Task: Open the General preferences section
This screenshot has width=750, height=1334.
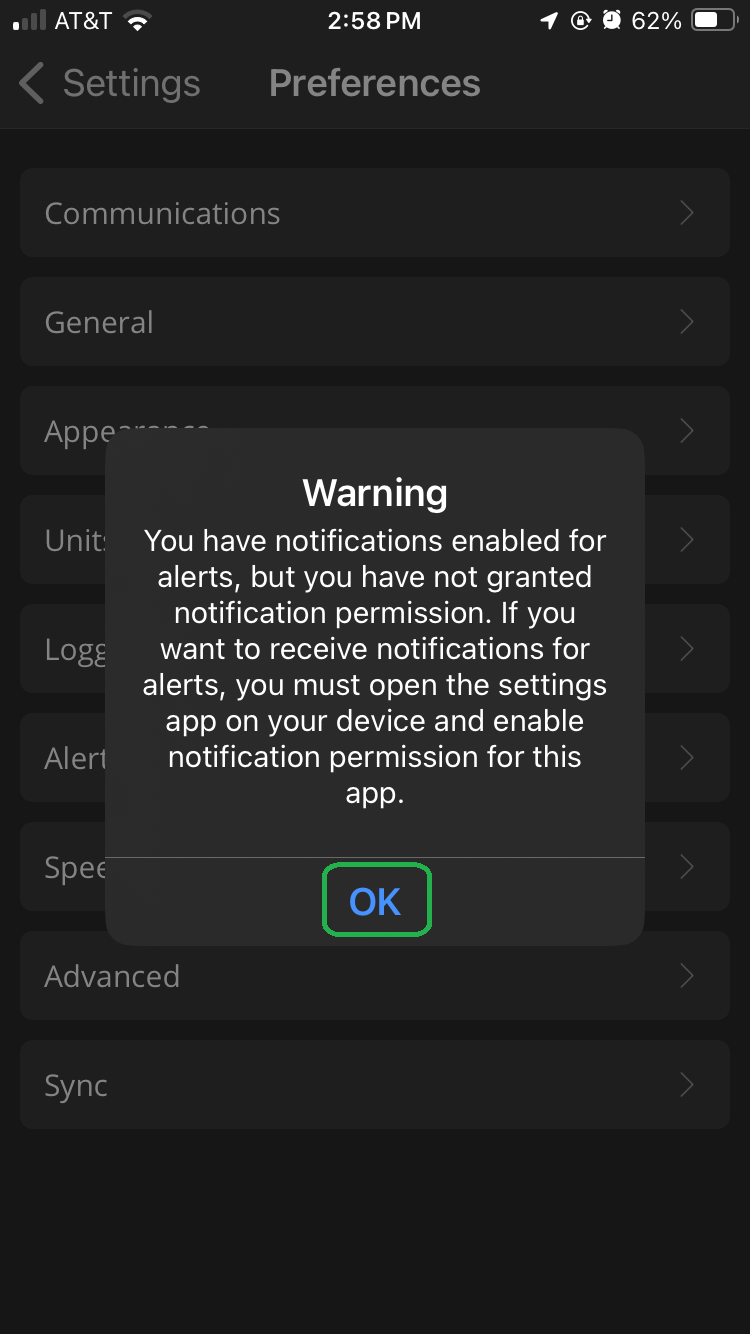Action: pos(375,322)
